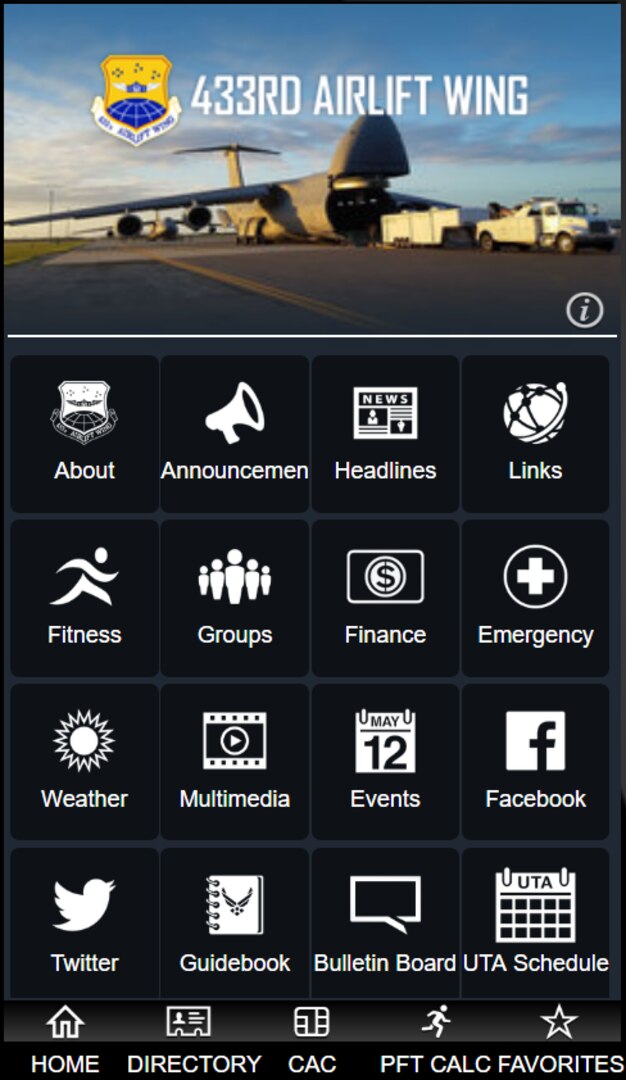Open the Groups section

click(x=235, y=597)
